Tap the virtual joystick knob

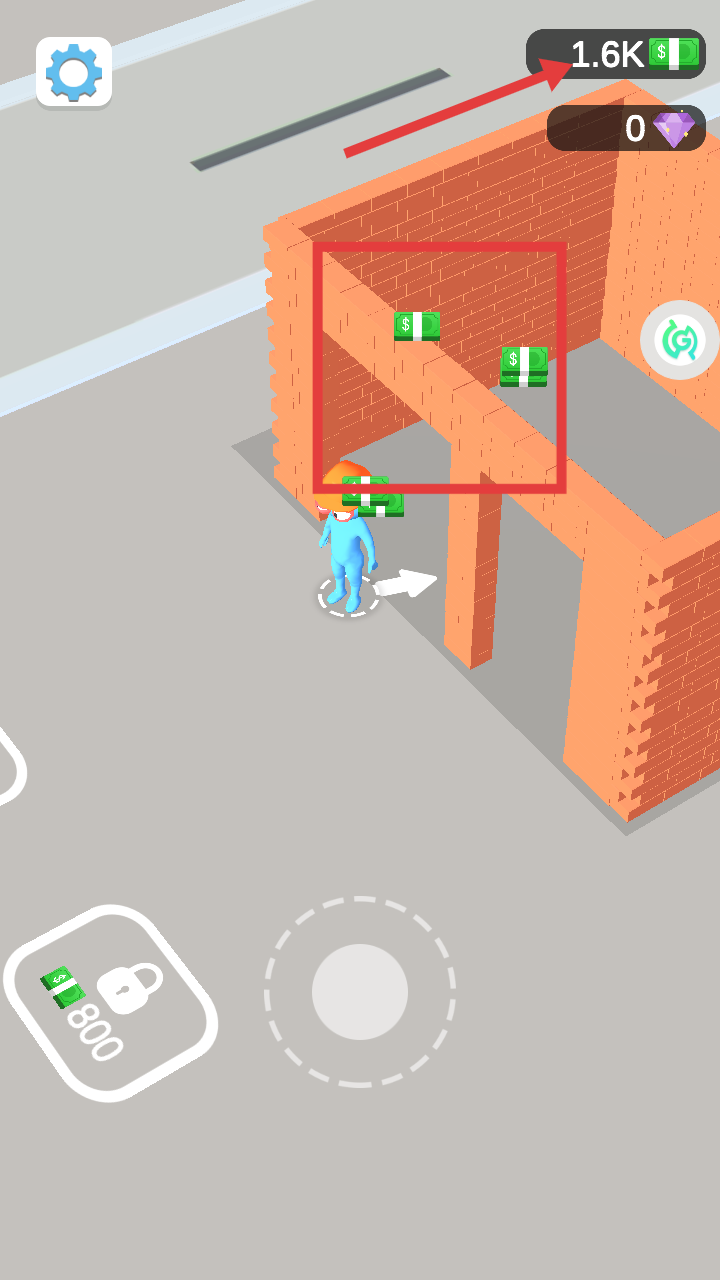tap(360, 992)
